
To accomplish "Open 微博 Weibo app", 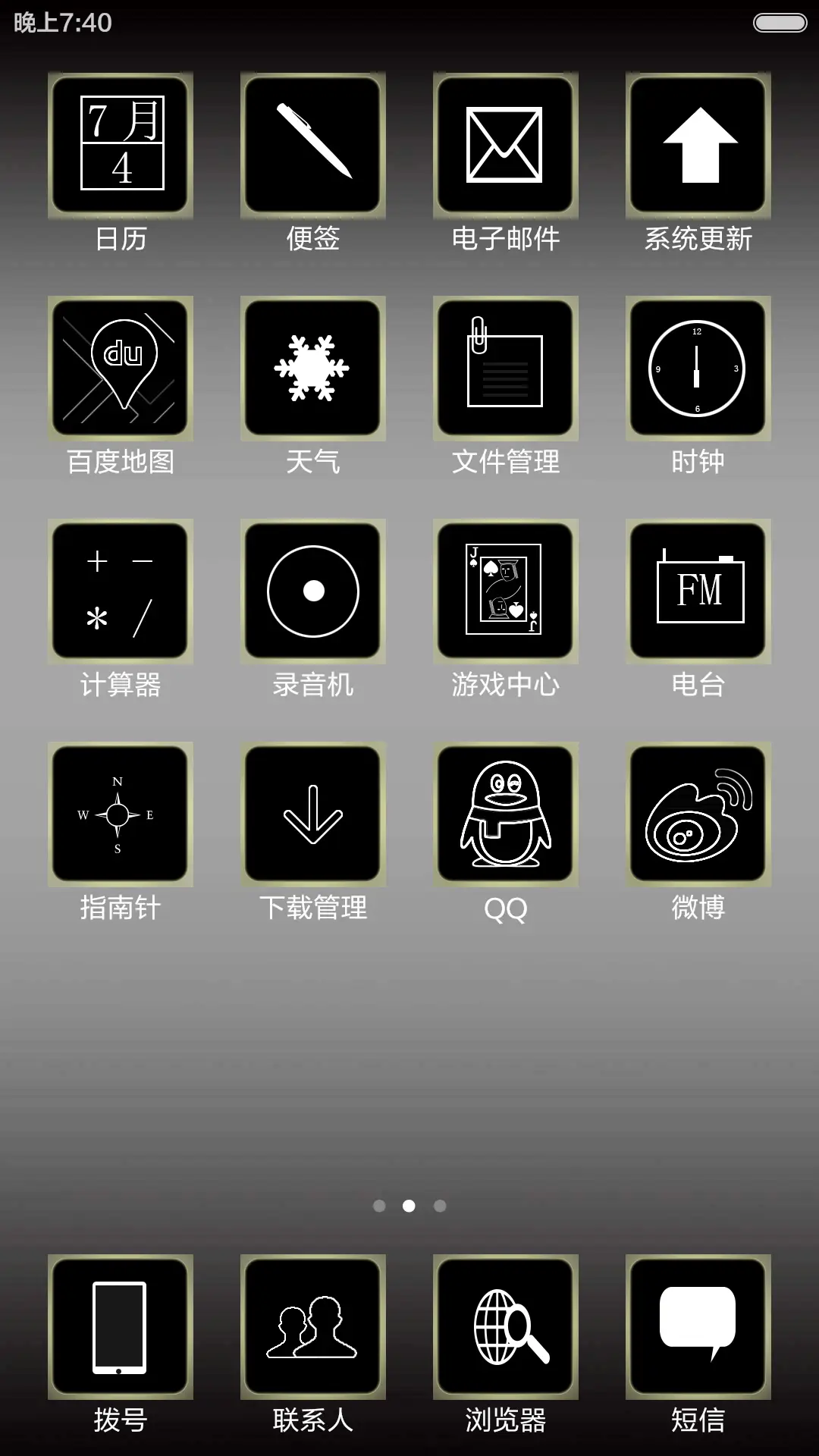I will pyautogui.click(x=697, y=814).
